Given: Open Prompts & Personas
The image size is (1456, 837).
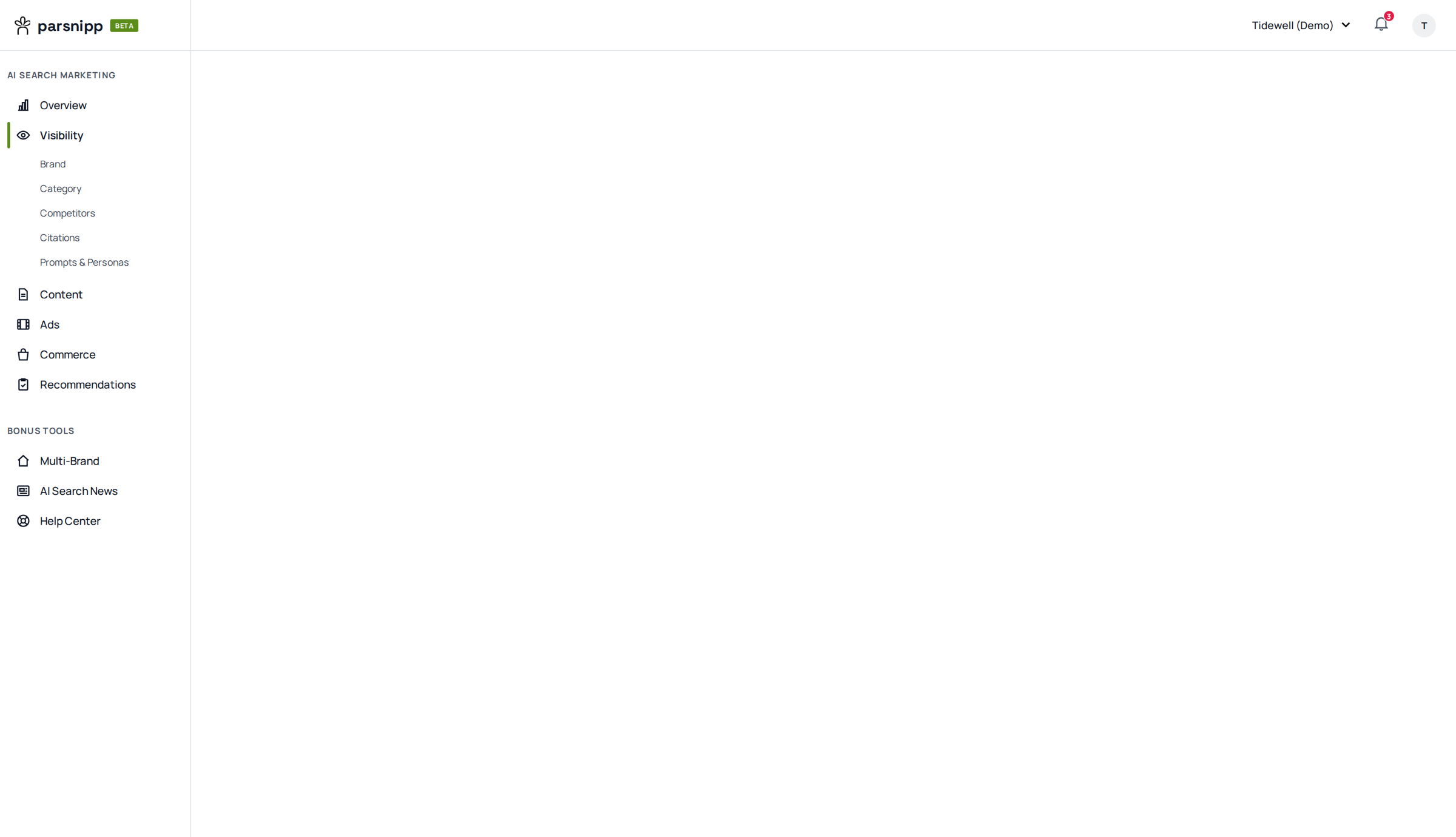Looking at the screenshot, I should [84, 263].
